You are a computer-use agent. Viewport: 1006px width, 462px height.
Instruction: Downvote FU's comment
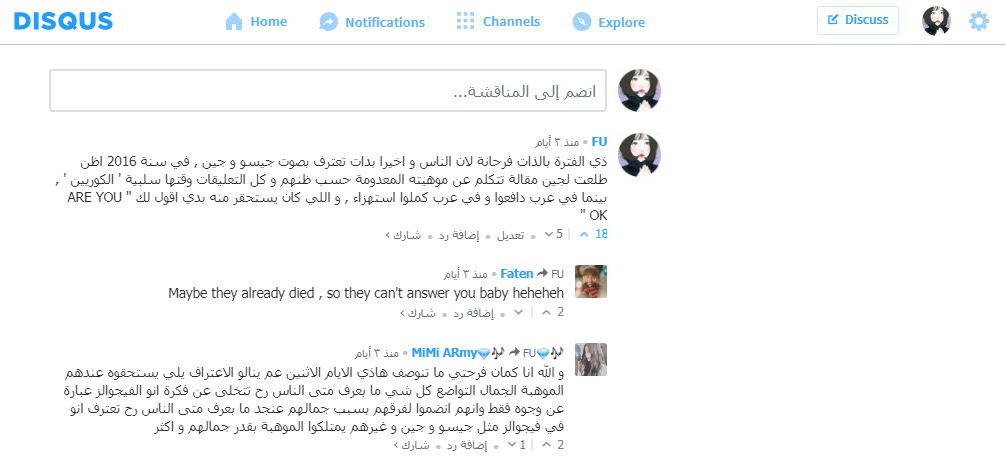pos(548,234)
